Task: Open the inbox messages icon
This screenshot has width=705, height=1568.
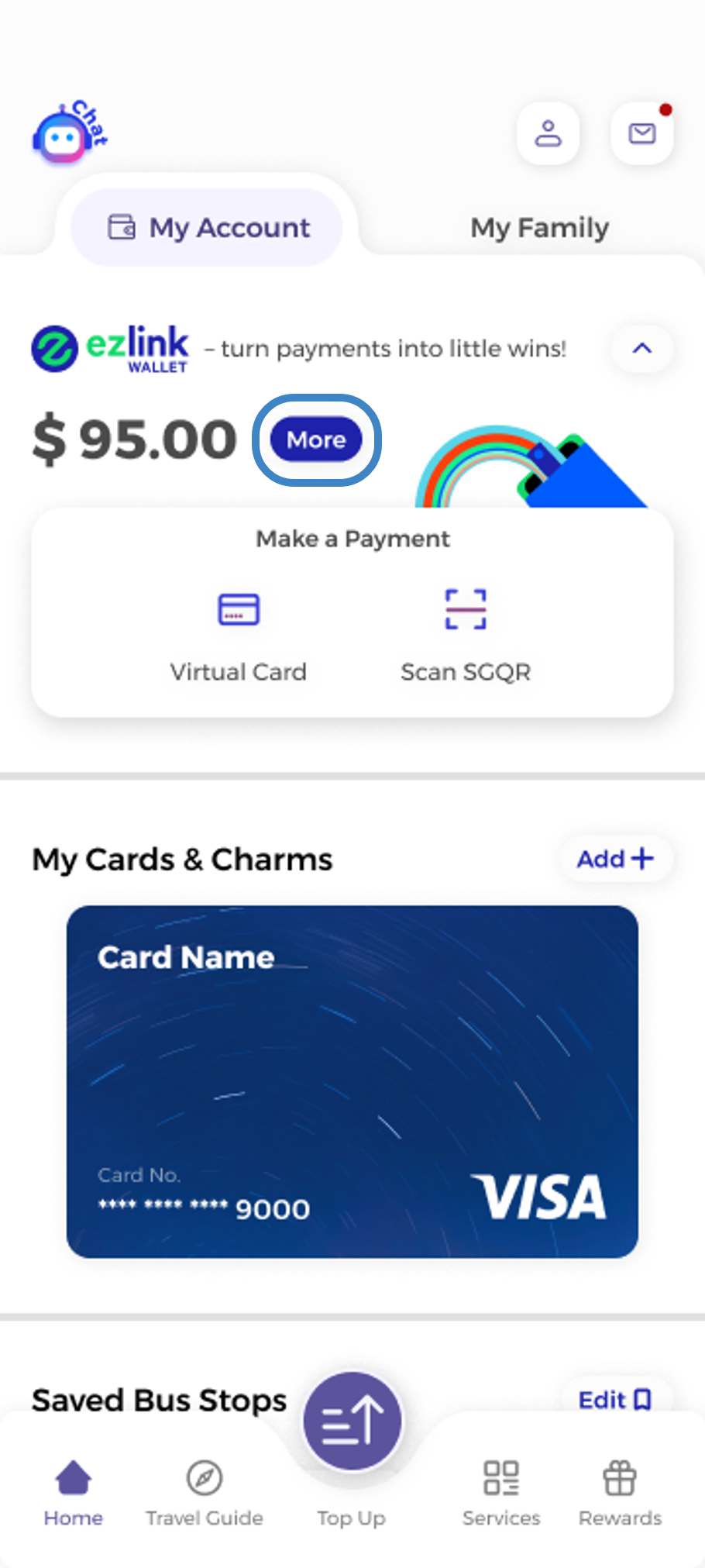Action: tap(641, 133)
